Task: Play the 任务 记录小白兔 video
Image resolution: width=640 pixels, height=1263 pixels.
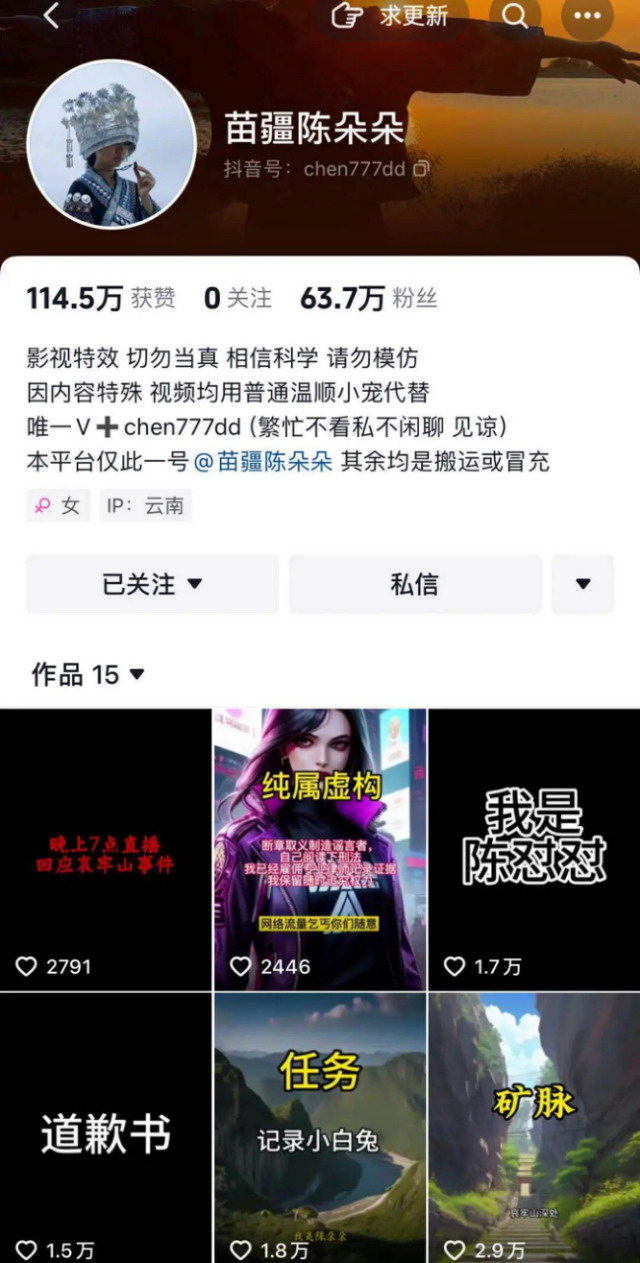Action: pyautogui.click(x=320, y=1128)
